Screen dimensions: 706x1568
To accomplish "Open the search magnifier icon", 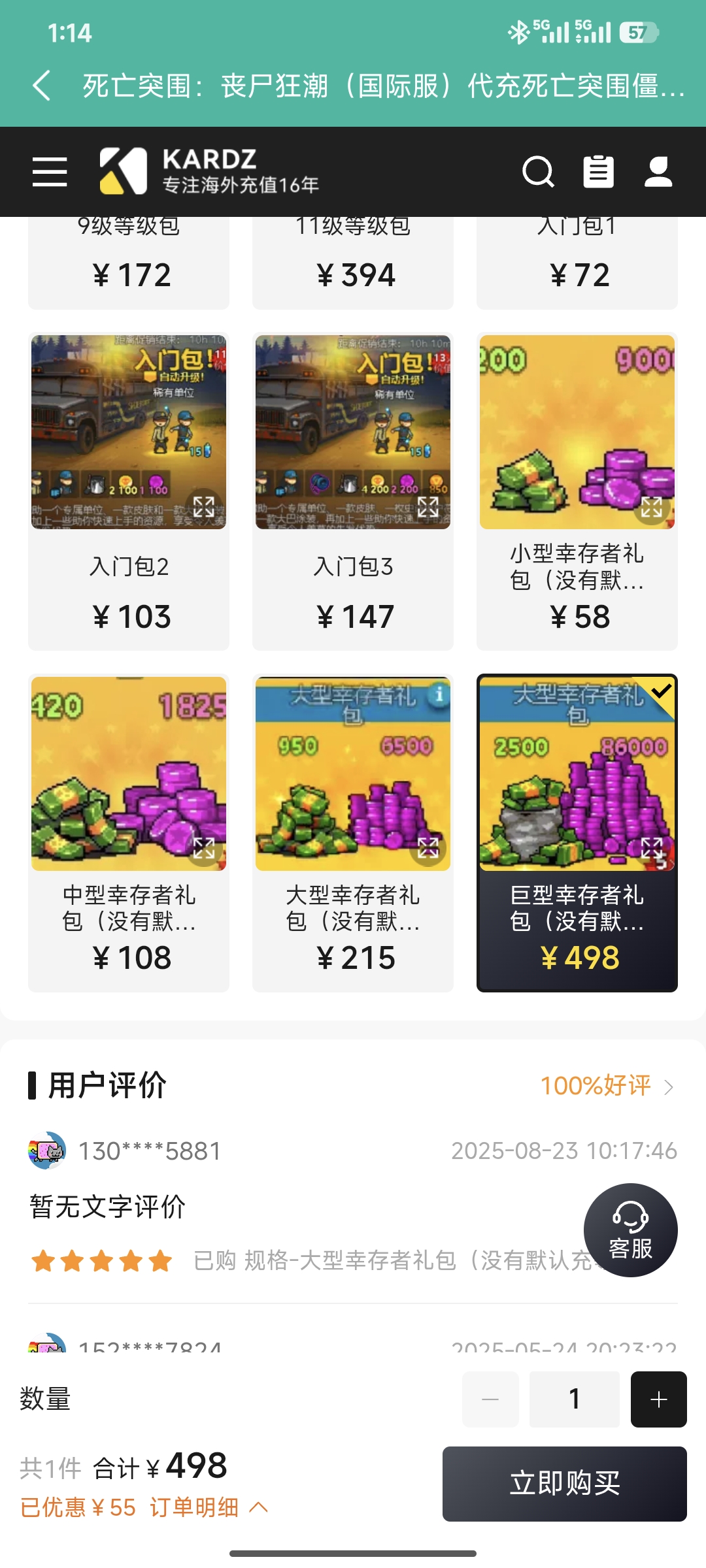I will click(538, 172).
